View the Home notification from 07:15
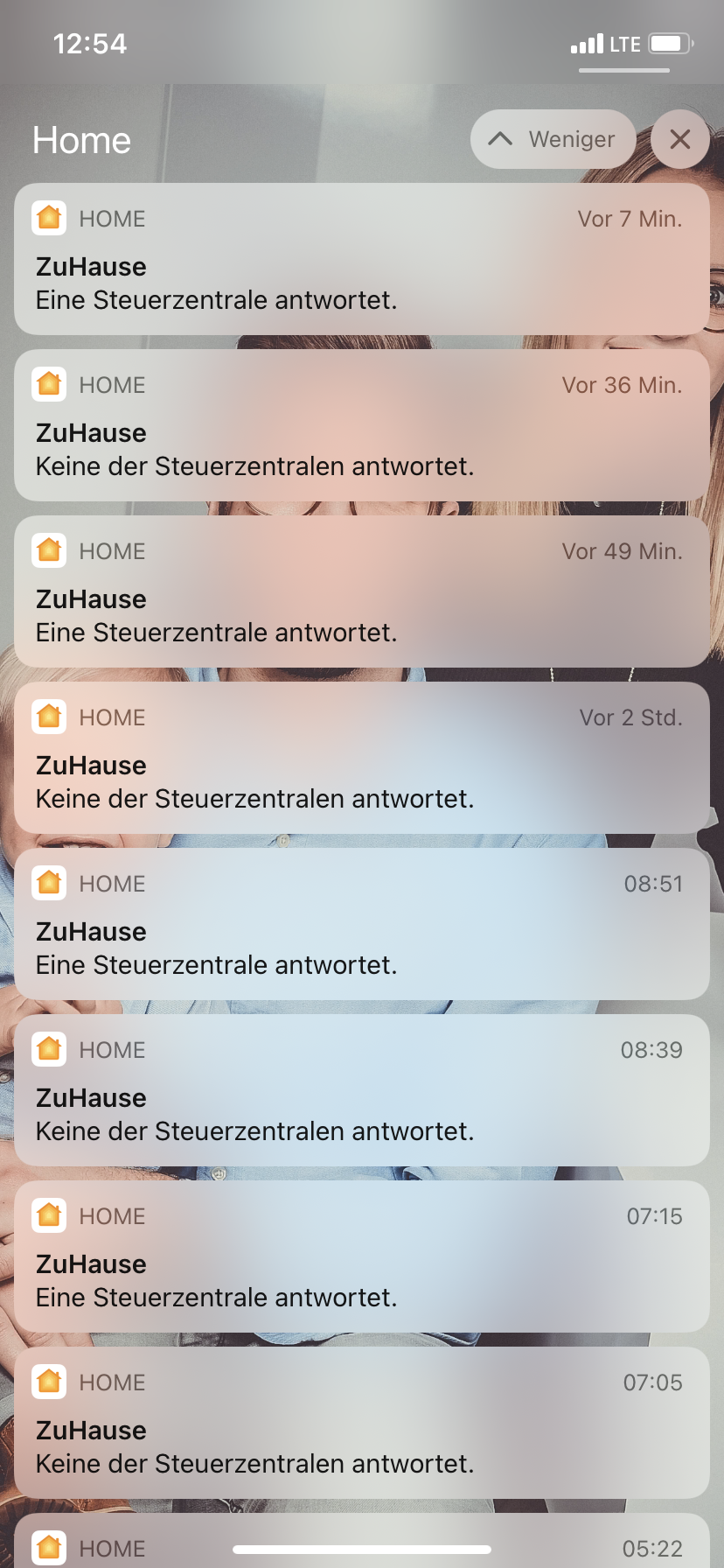 [361, 1256]
